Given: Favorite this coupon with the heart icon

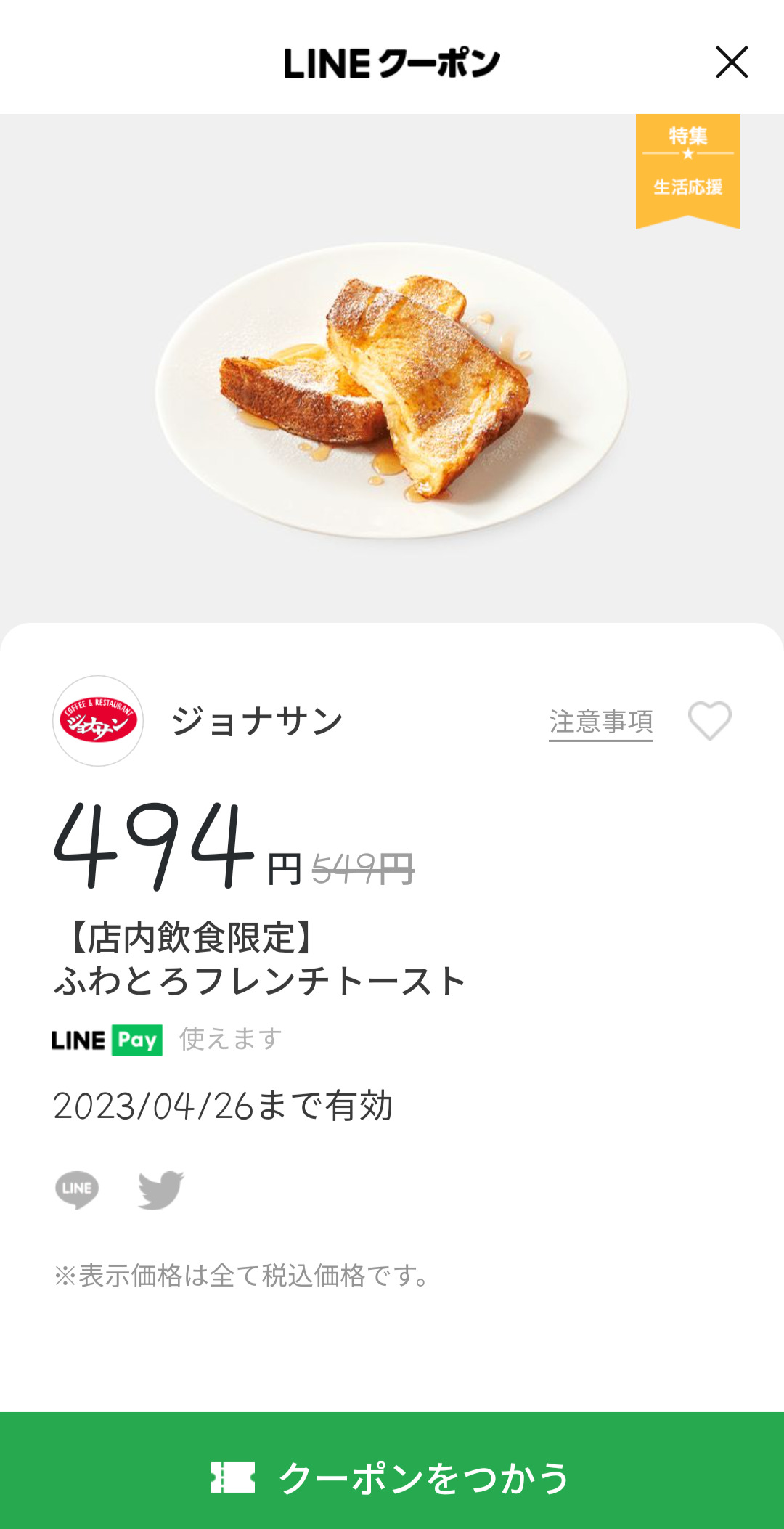Looking at the screenshot, I should [709, 721].
